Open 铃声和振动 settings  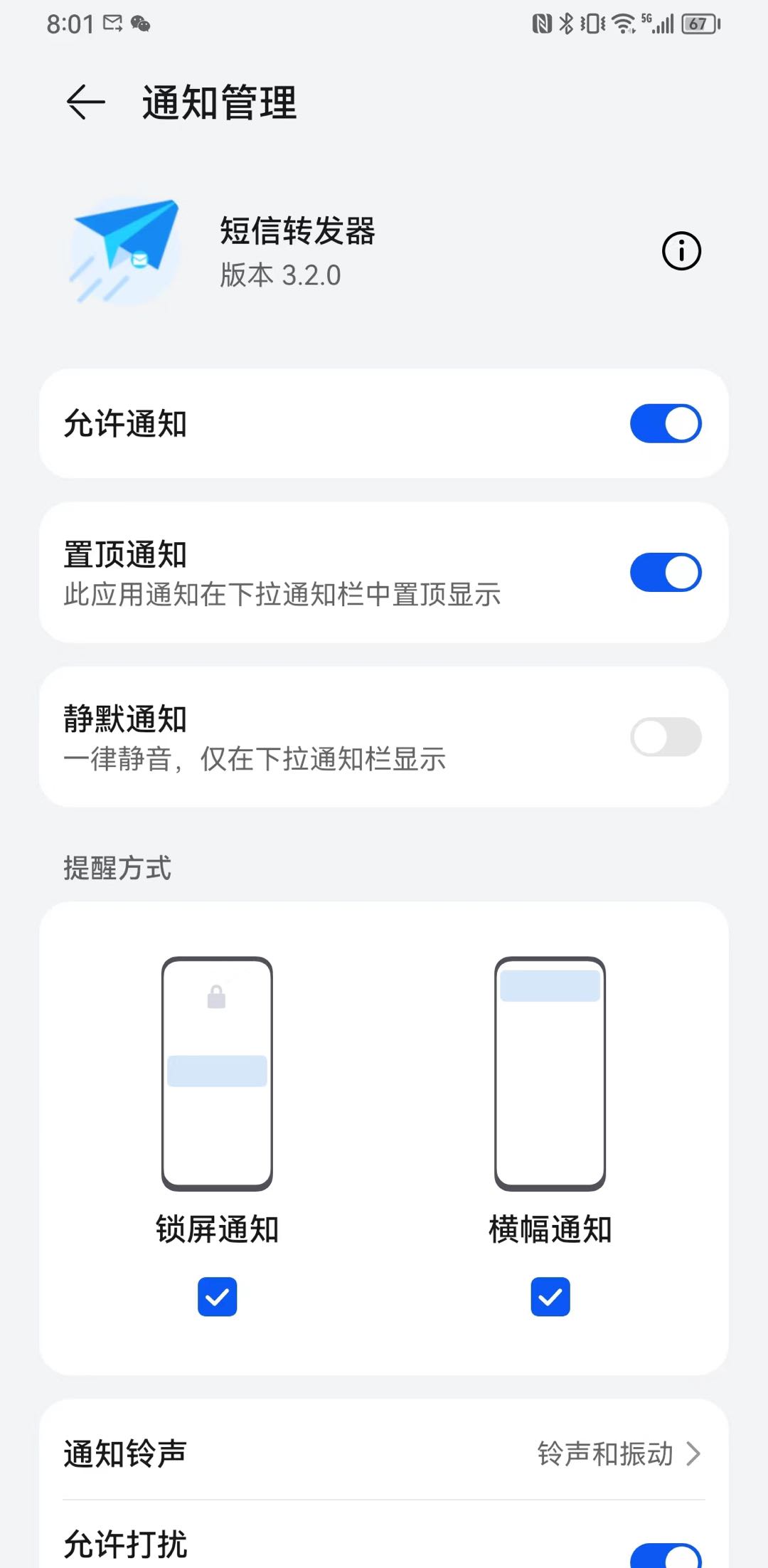click(x=608, y=1454)
